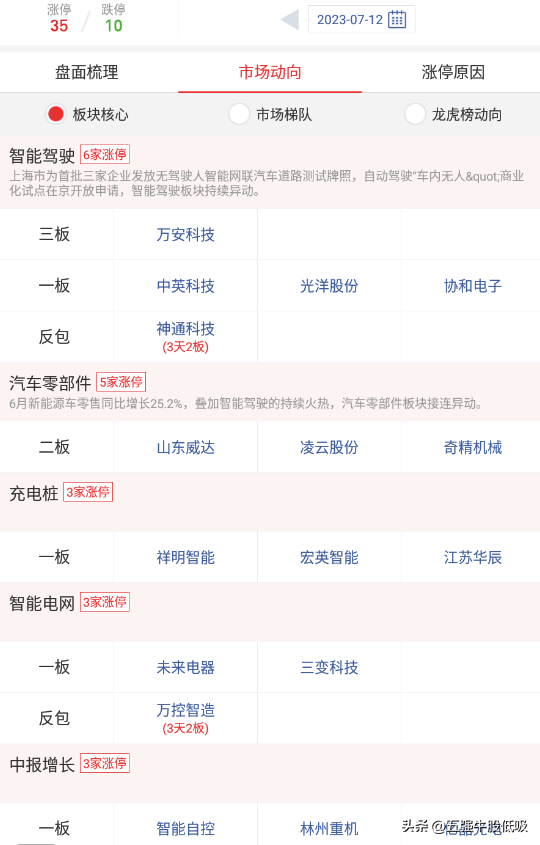Open stock 万安科技
Viewport: 540px width, 845px height.
point(185,234)
